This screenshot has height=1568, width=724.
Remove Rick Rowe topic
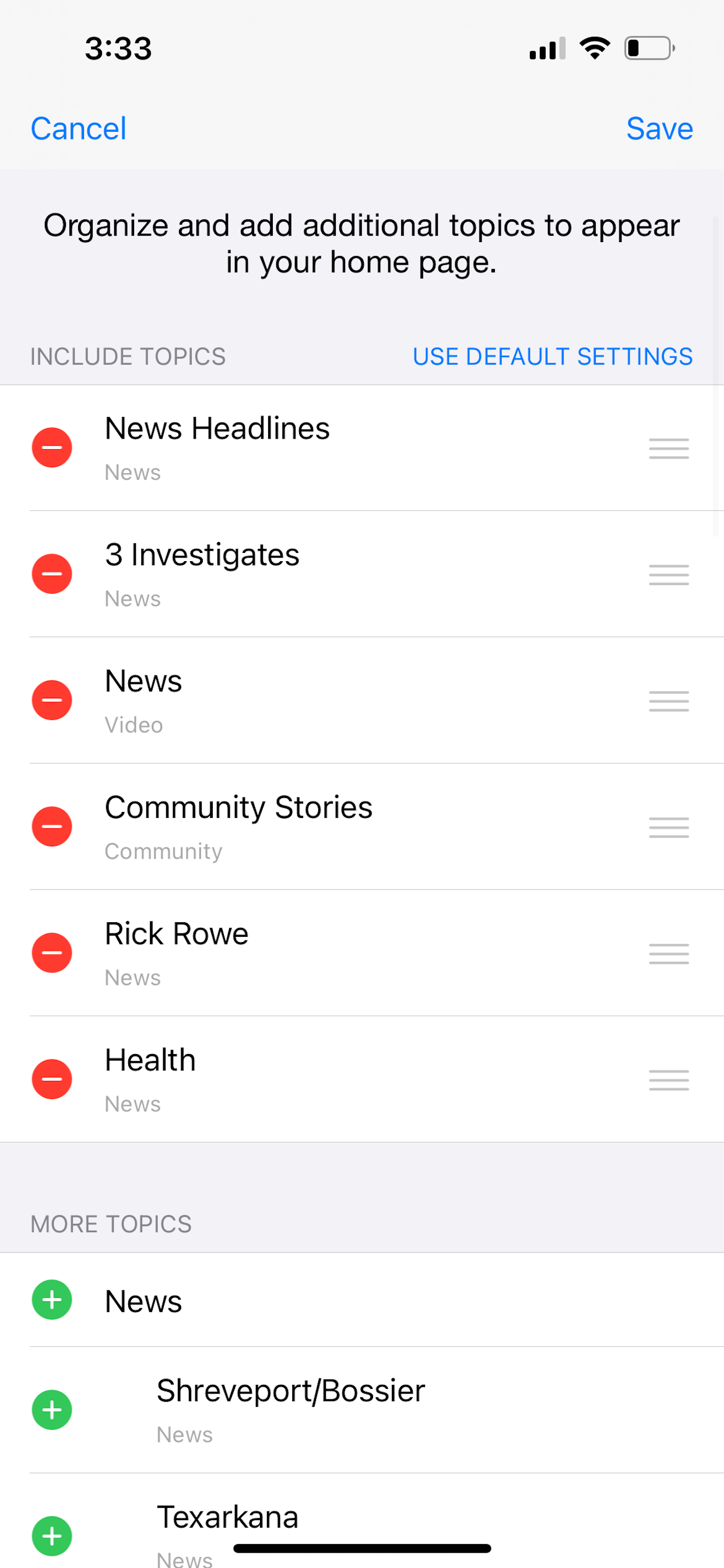click(x=52, y=953)
